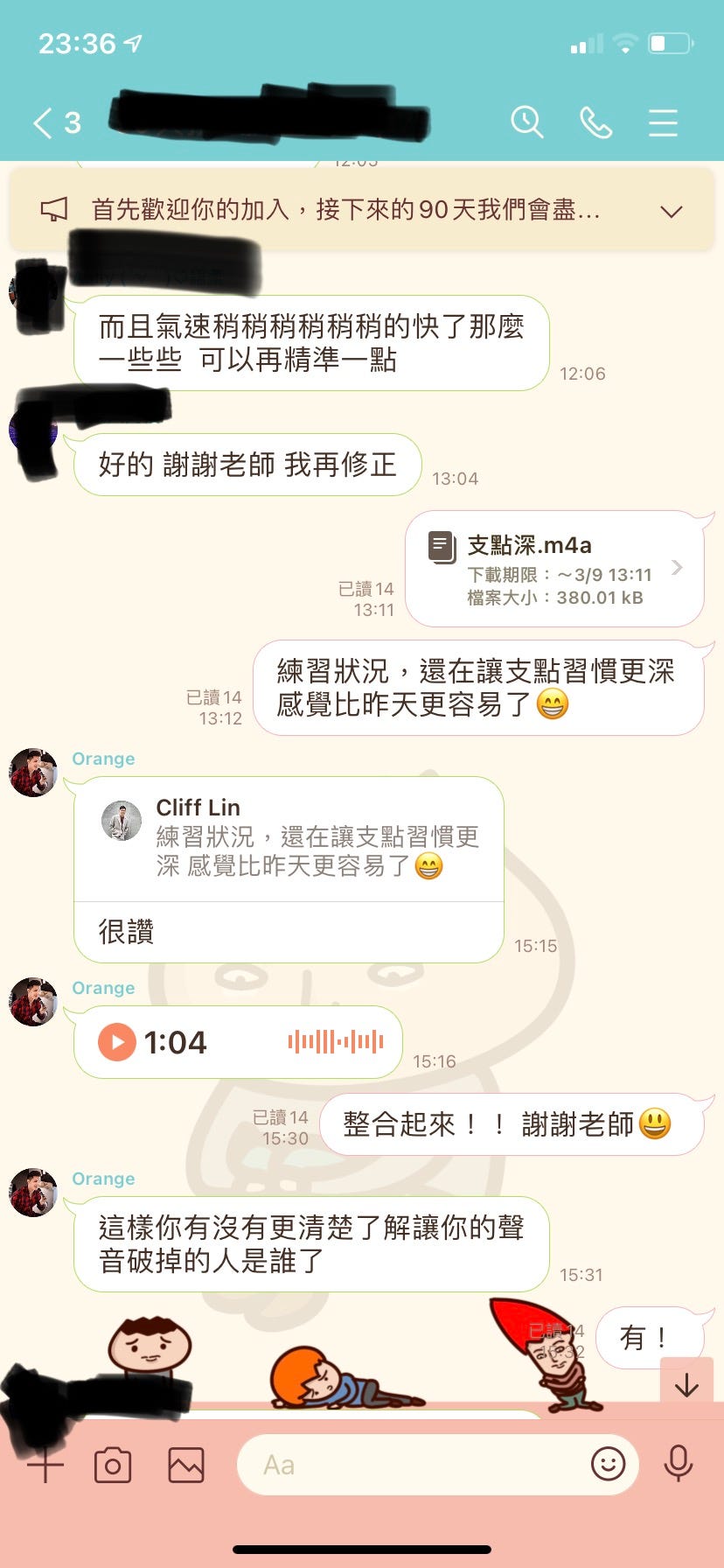Record a voice message with the microphone

679,1463
